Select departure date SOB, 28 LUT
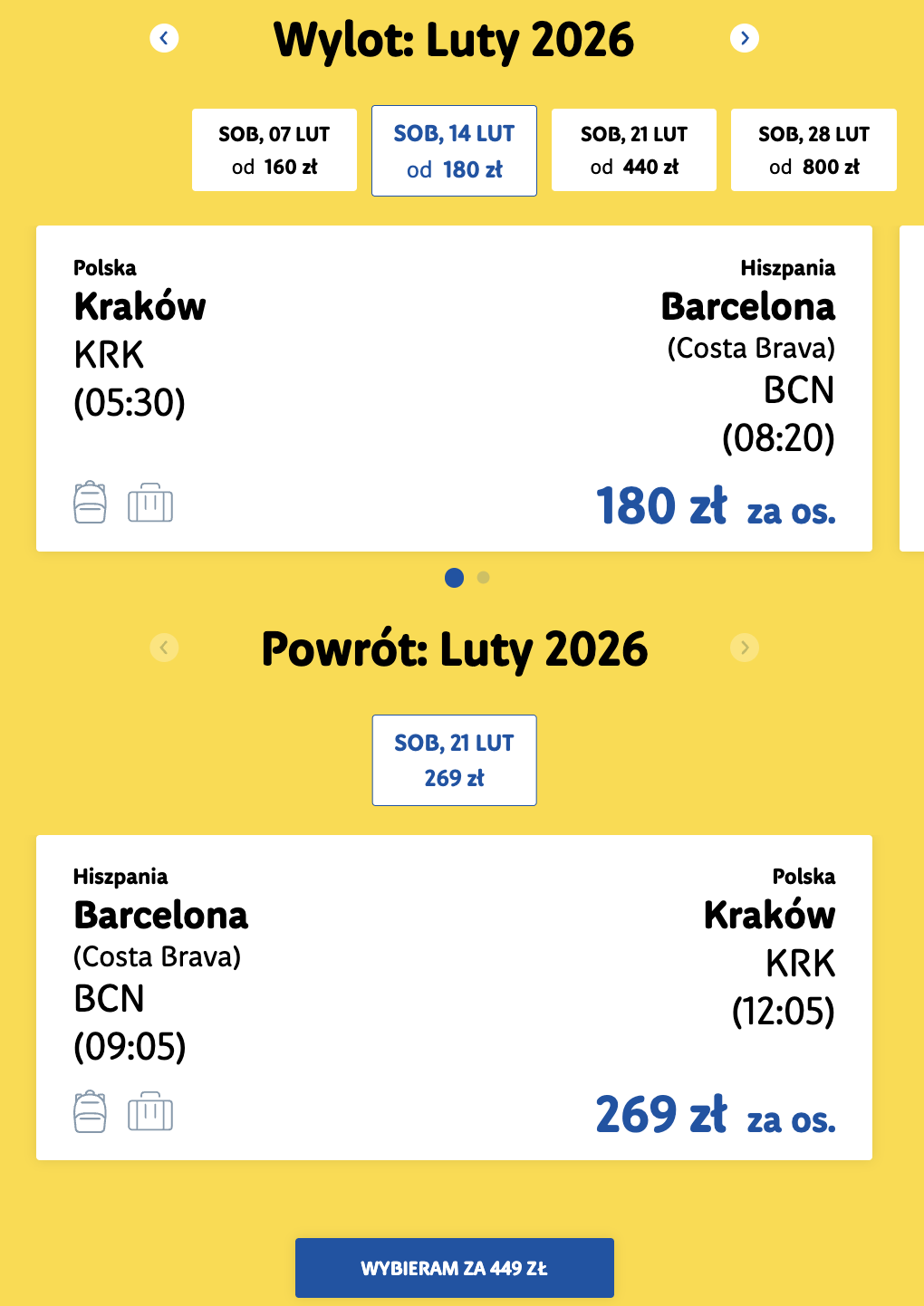Image resolution: width=924 pixels, height=1306 pixels. pyautogui.click(x=813, y=150)
